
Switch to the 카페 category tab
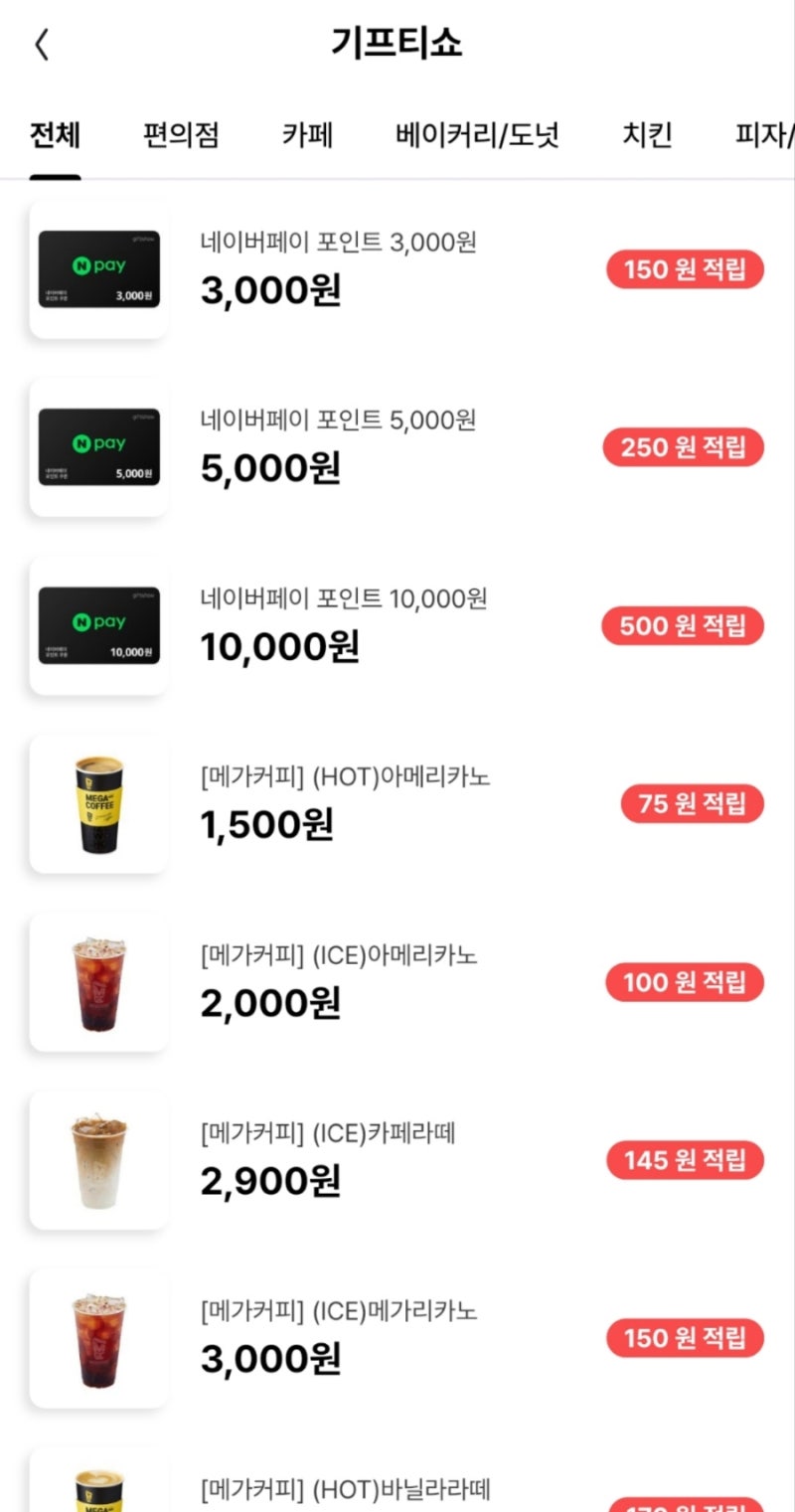click(308, 136)
